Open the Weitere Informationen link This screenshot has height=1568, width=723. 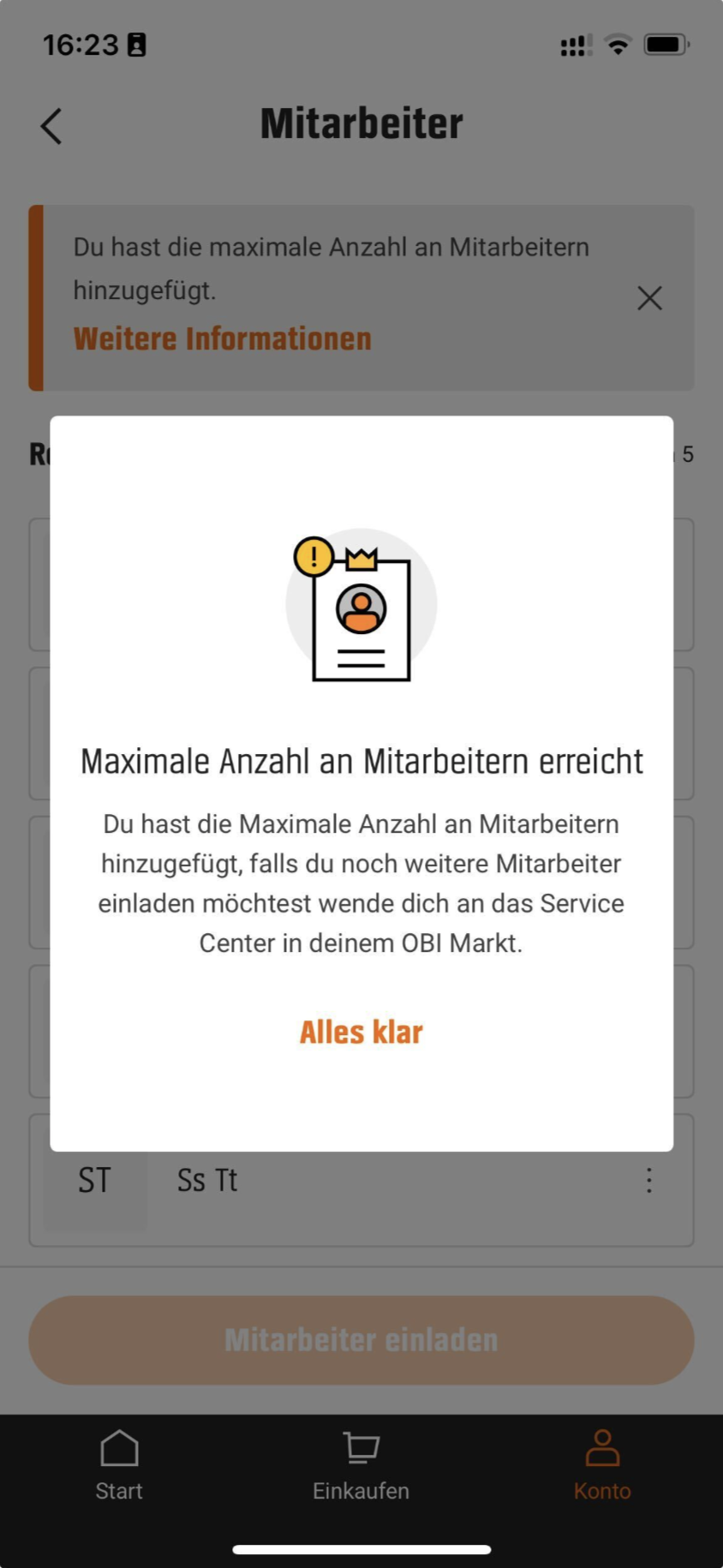tap(223, 339)
